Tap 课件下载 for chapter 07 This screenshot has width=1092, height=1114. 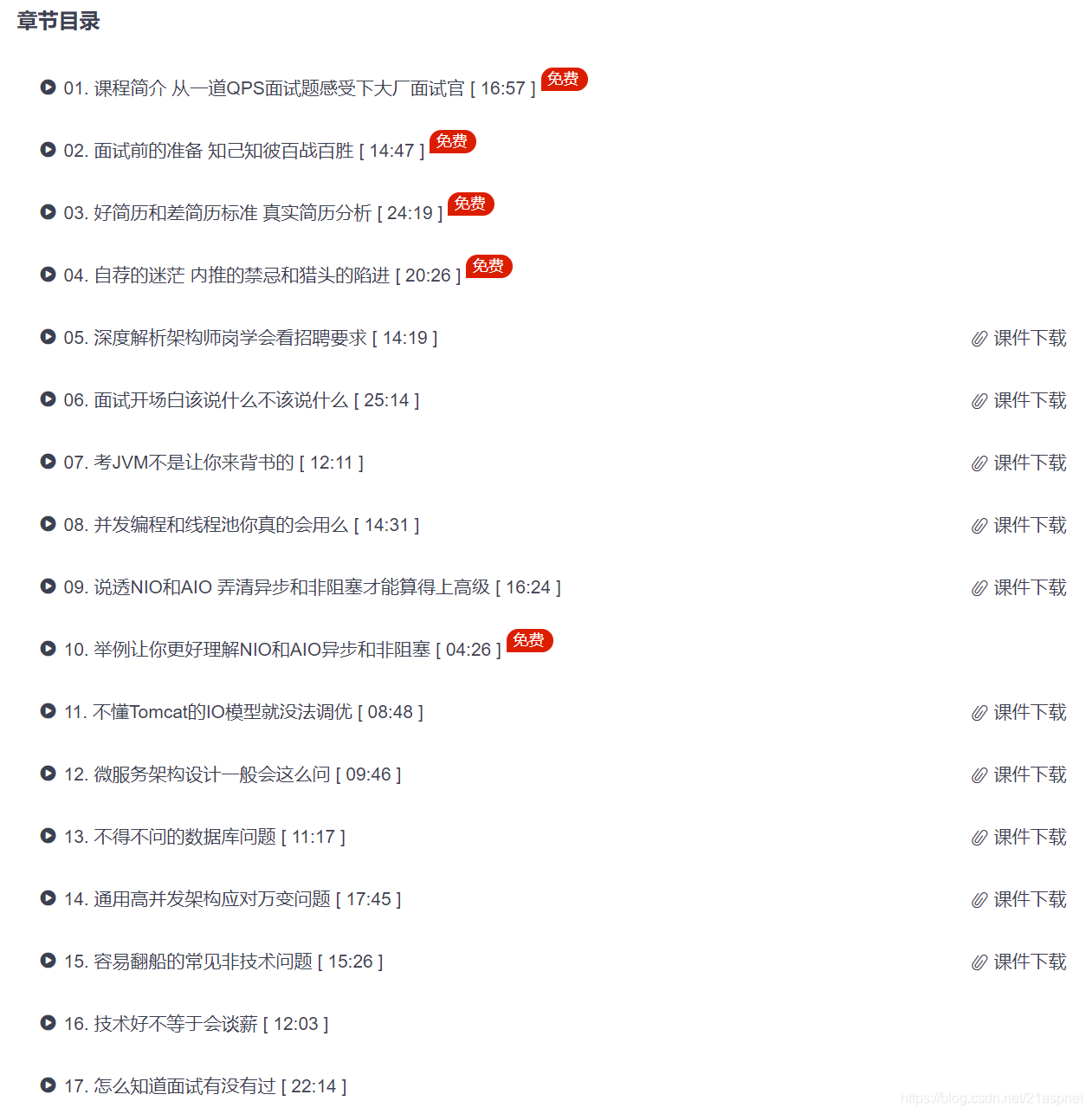(1019, 463)
